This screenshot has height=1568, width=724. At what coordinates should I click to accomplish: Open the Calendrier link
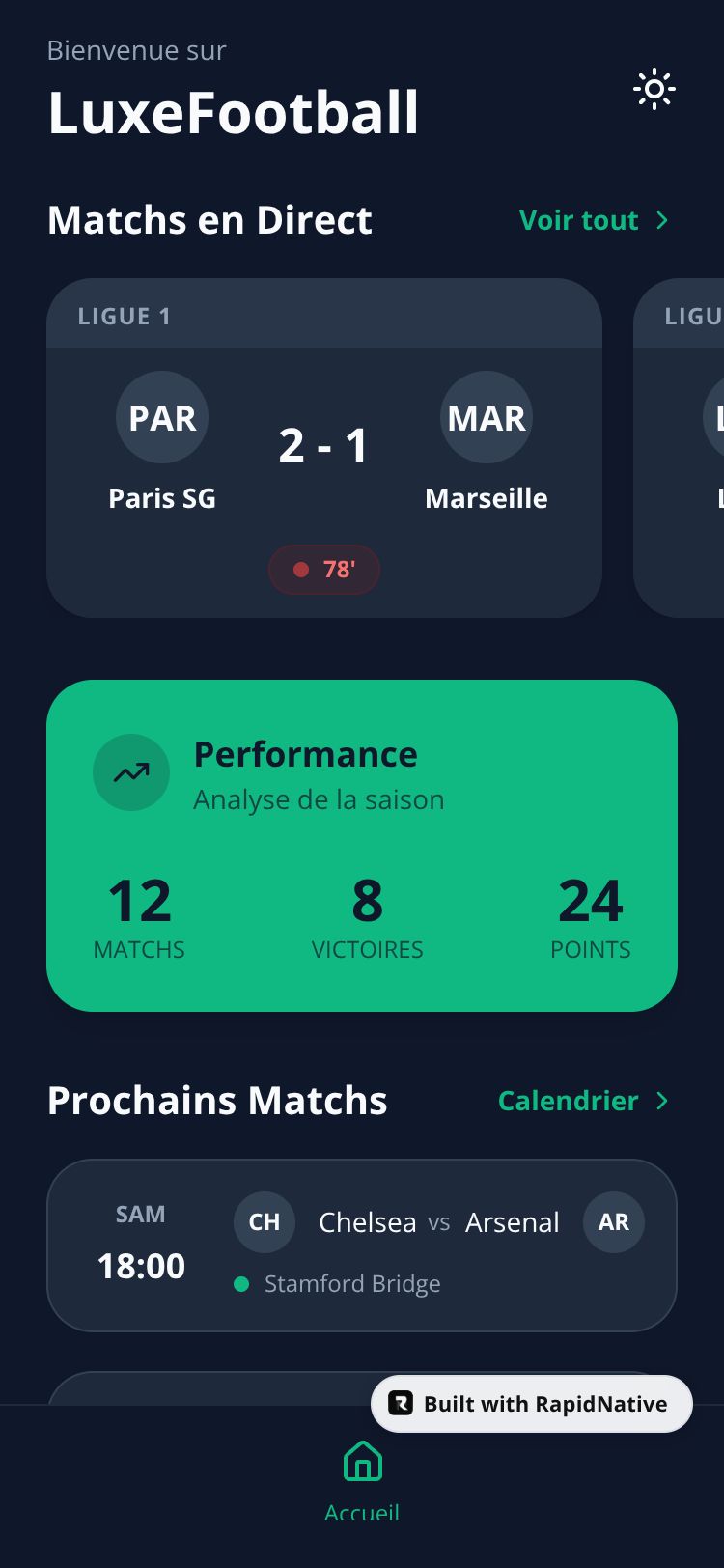pos(583,1101)
